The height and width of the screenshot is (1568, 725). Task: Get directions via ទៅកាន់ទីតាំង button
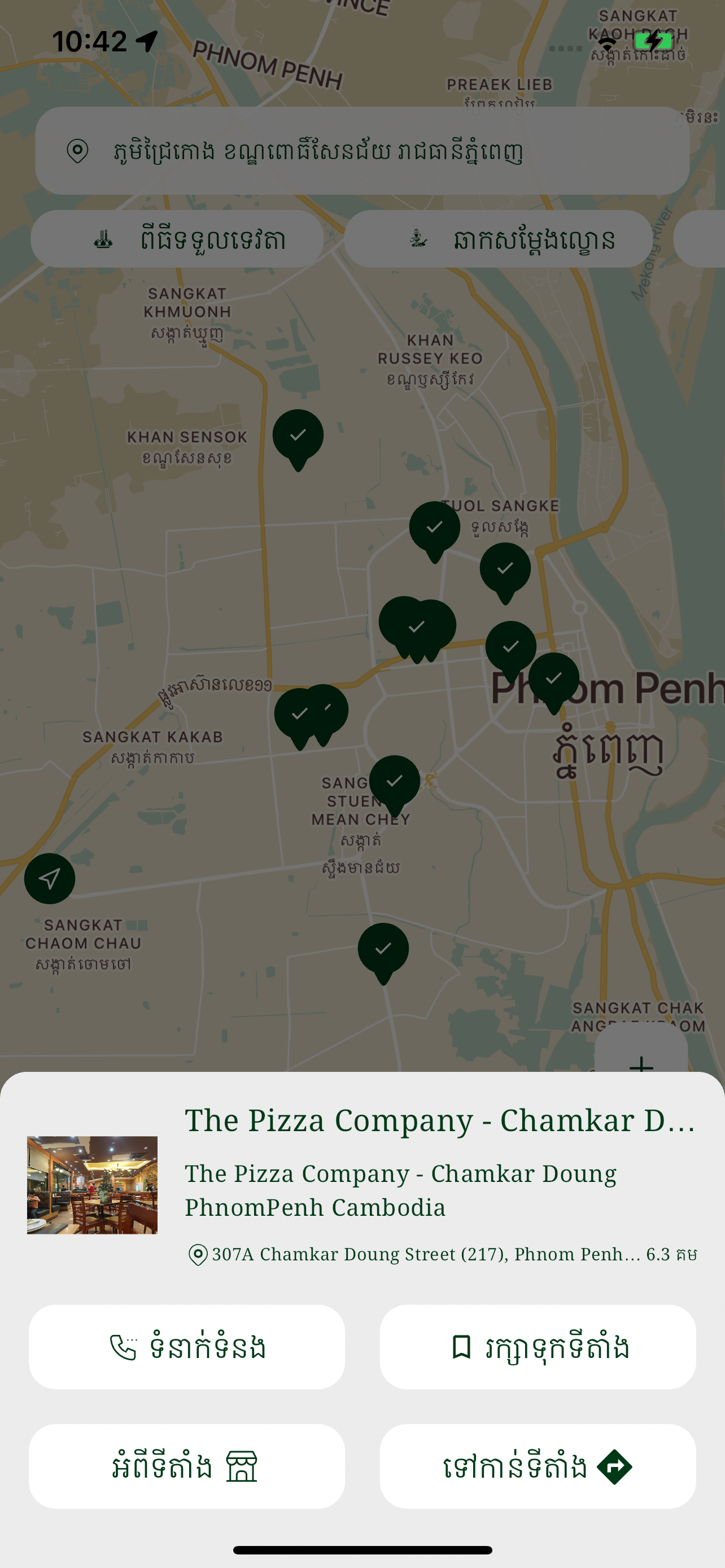pyautogui.click(x=538, y=1466)
